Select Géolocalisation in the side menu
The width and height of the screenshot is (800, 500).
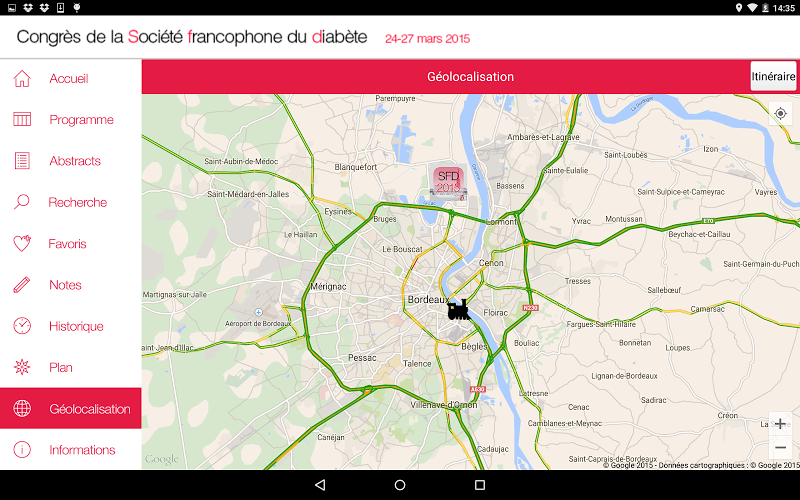70,409
